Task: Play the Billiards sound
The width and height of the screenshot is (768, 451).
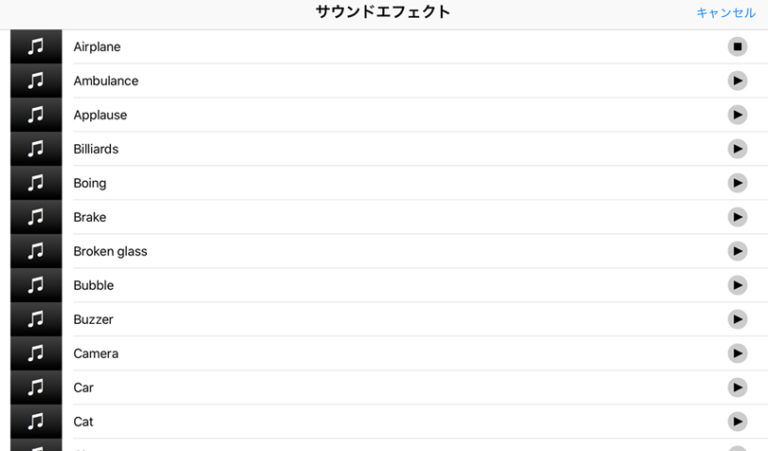Action: coord(737,149)
